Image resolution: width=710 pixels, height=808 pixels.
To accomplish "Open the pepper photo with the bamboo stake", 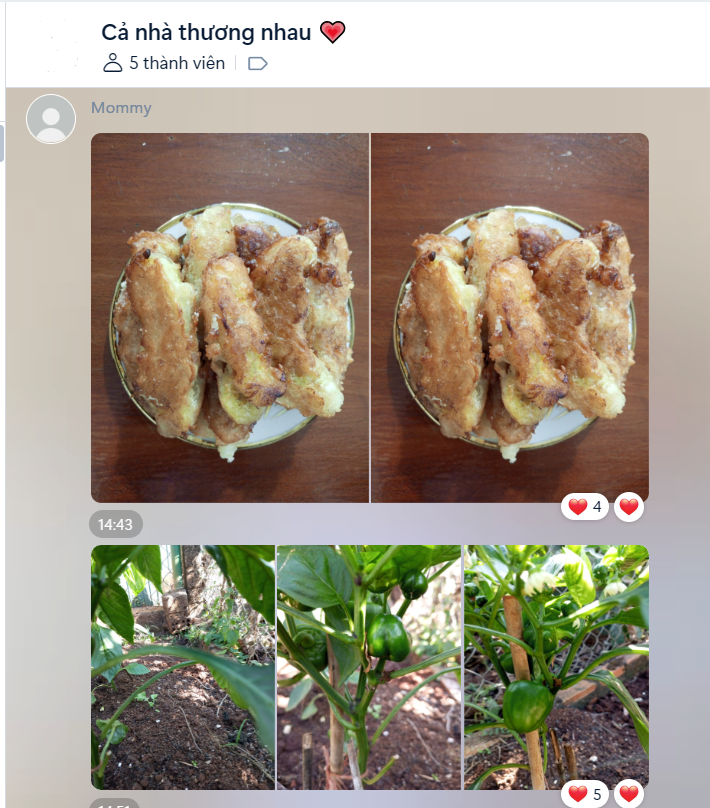I will click(556, 666).
